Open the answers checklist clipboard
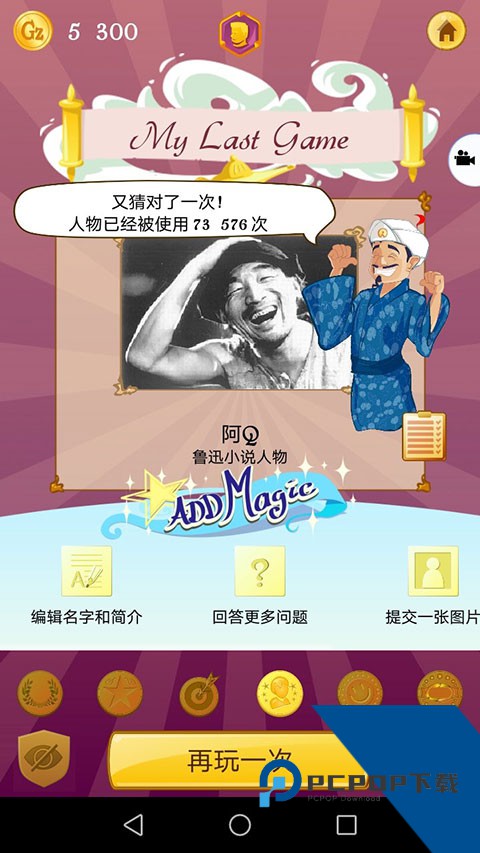This screenshot has width=480, height=853. [424, 436]
